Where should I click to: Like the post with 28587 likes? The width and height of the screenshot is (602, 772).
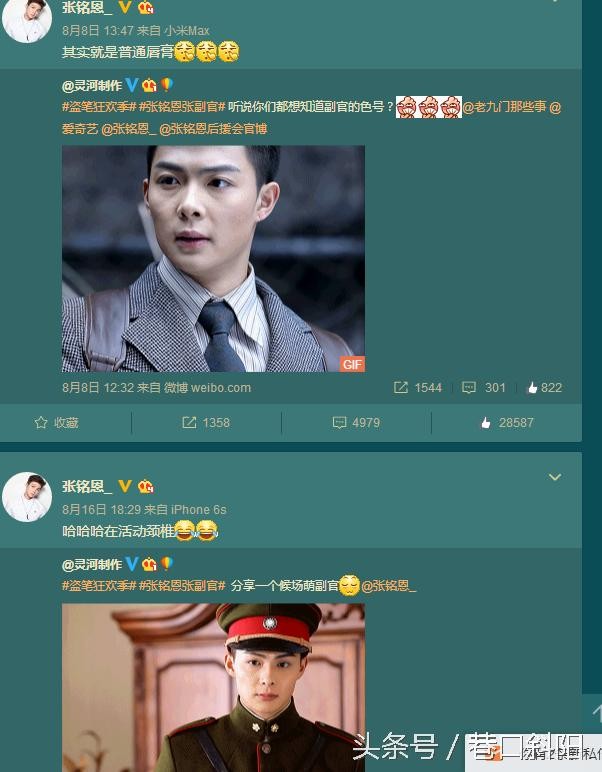point(506,423)
